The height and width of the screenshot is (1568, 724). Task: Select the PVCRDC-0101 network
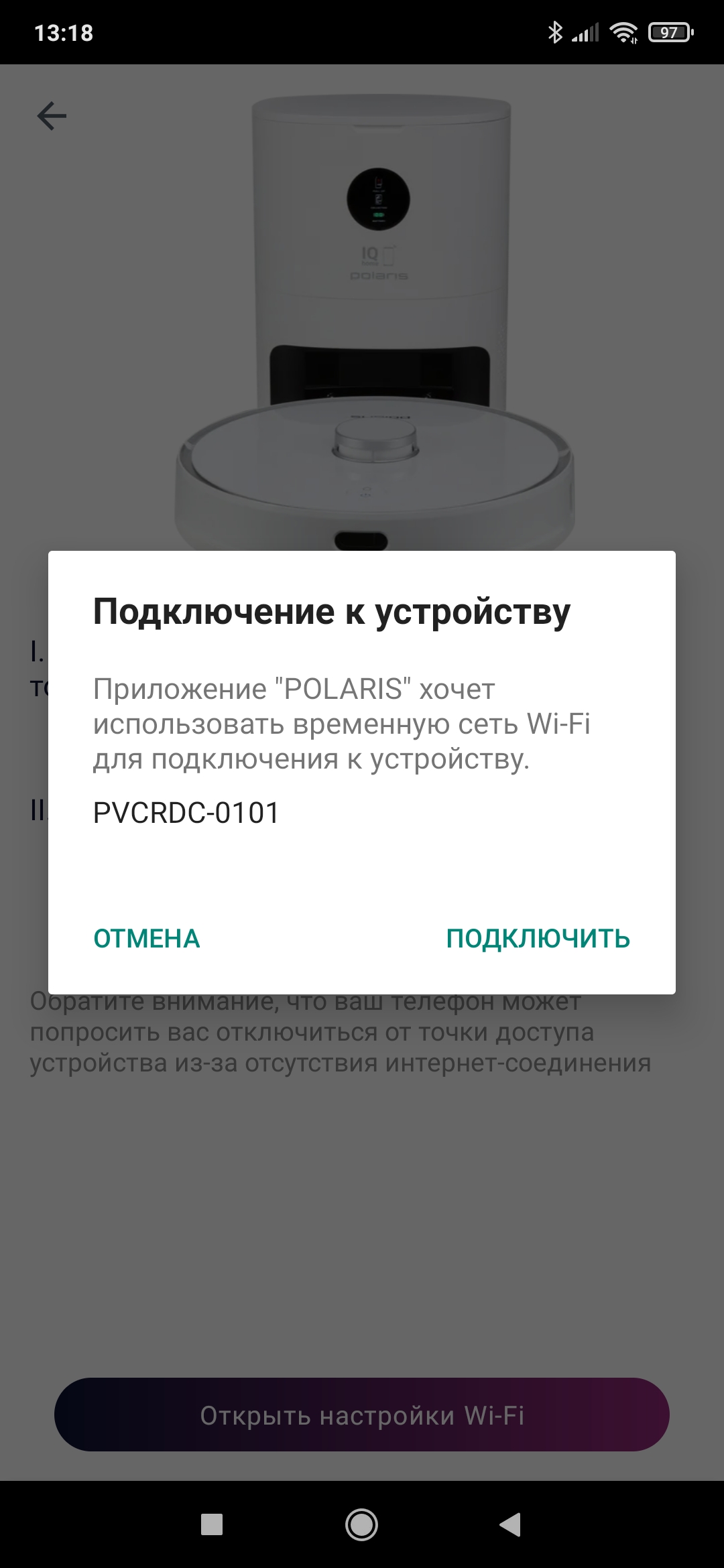(186, 813)
